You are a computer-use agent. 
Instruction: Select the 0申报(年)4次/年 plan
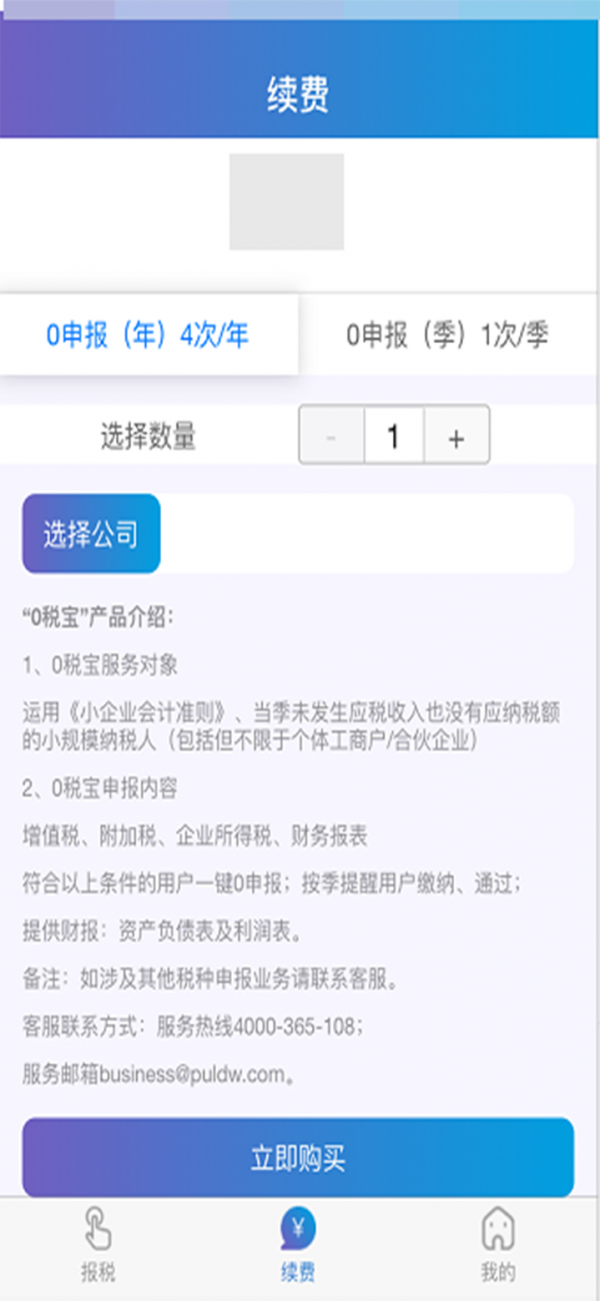[148, 335]
